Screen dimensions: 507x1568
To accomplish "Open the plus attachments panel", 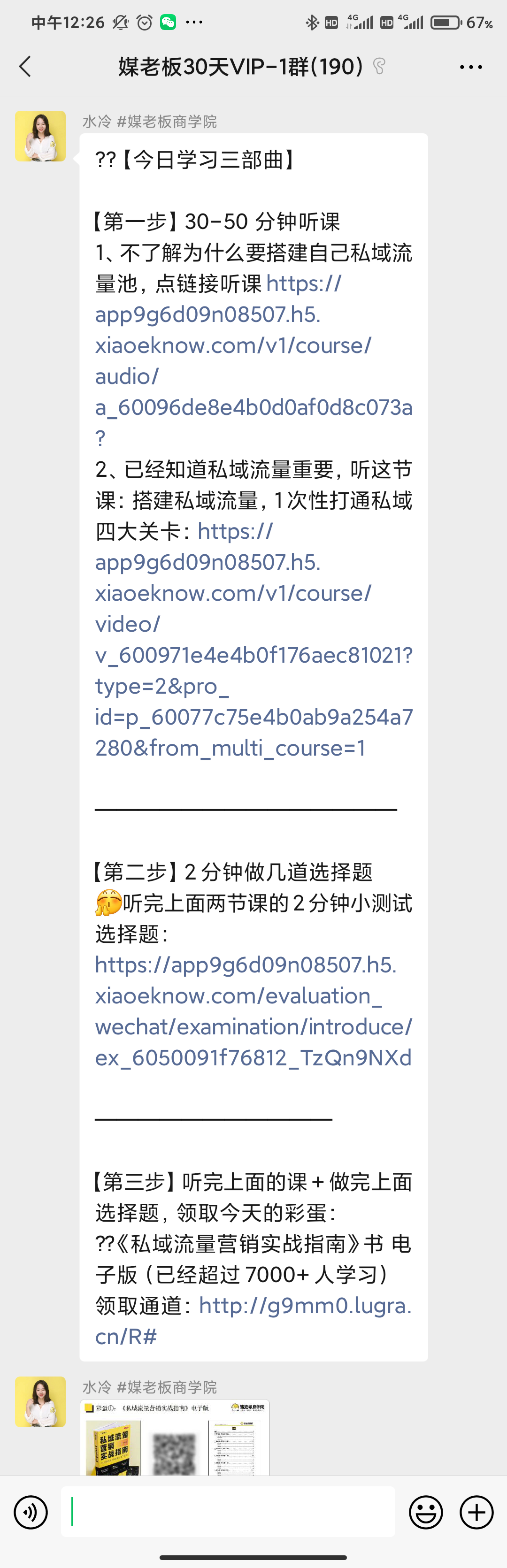I will pos(476,1512).
